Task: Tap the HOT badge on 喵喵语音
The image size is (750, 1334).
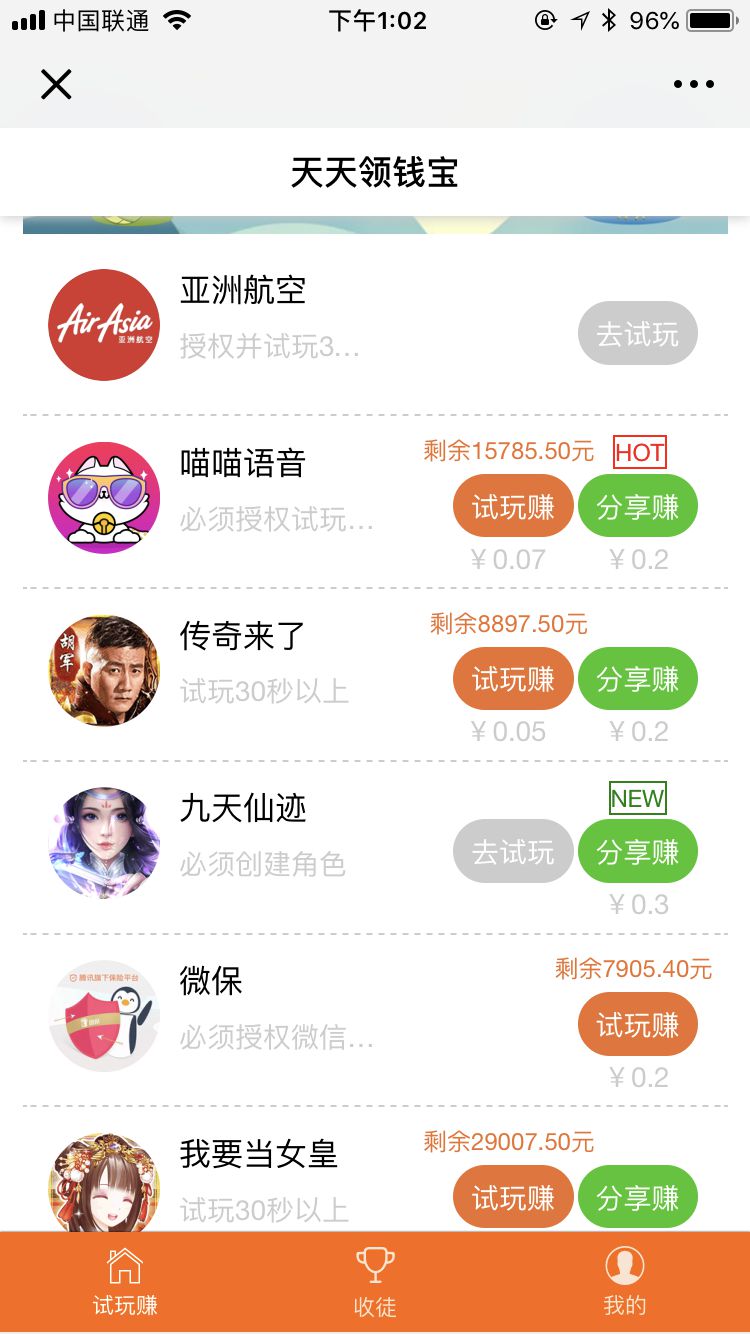Action: [641, 453]
